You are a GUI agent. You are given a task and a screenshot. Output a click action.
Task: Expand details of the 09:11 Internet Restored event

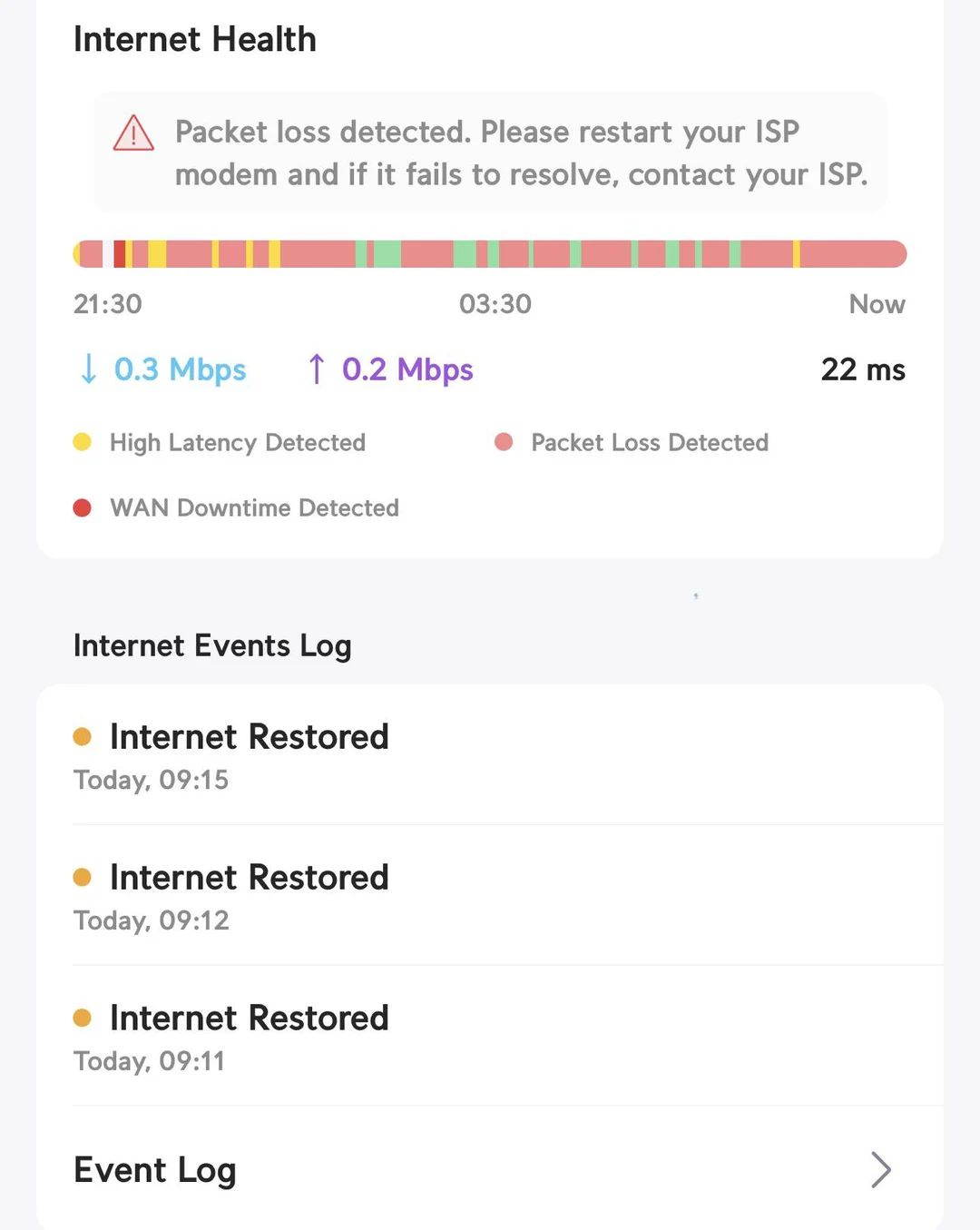tap(249, 1018)
